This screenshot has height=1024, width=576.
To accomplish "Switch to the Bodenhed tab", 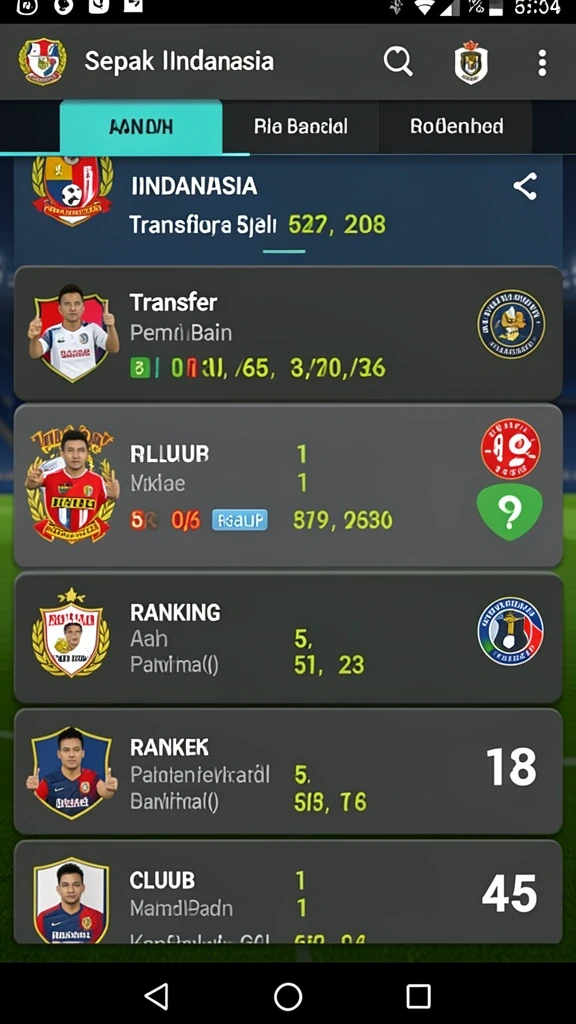I will tap(456, 126).
